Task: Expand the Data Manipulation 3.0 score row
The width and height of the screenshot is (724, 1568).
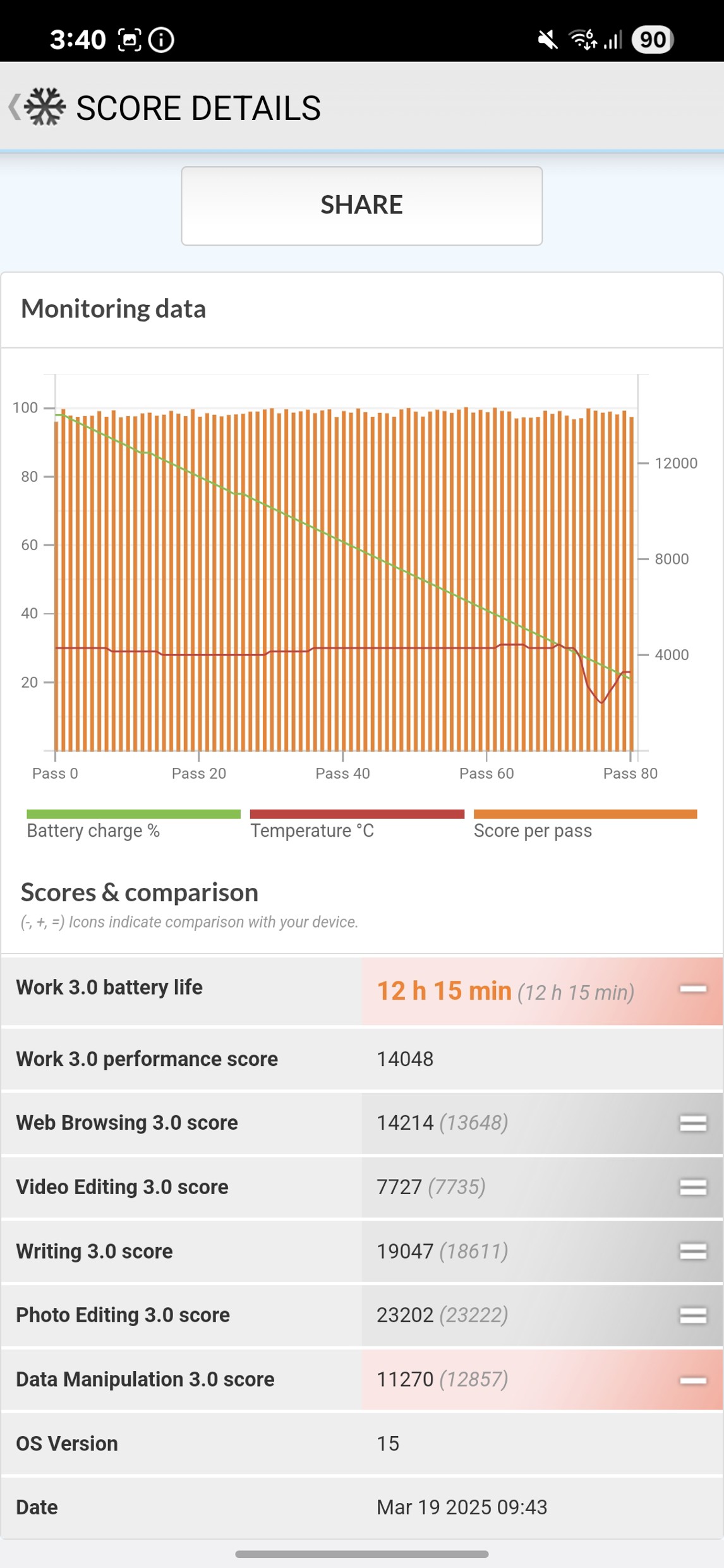Action: 190,1379
